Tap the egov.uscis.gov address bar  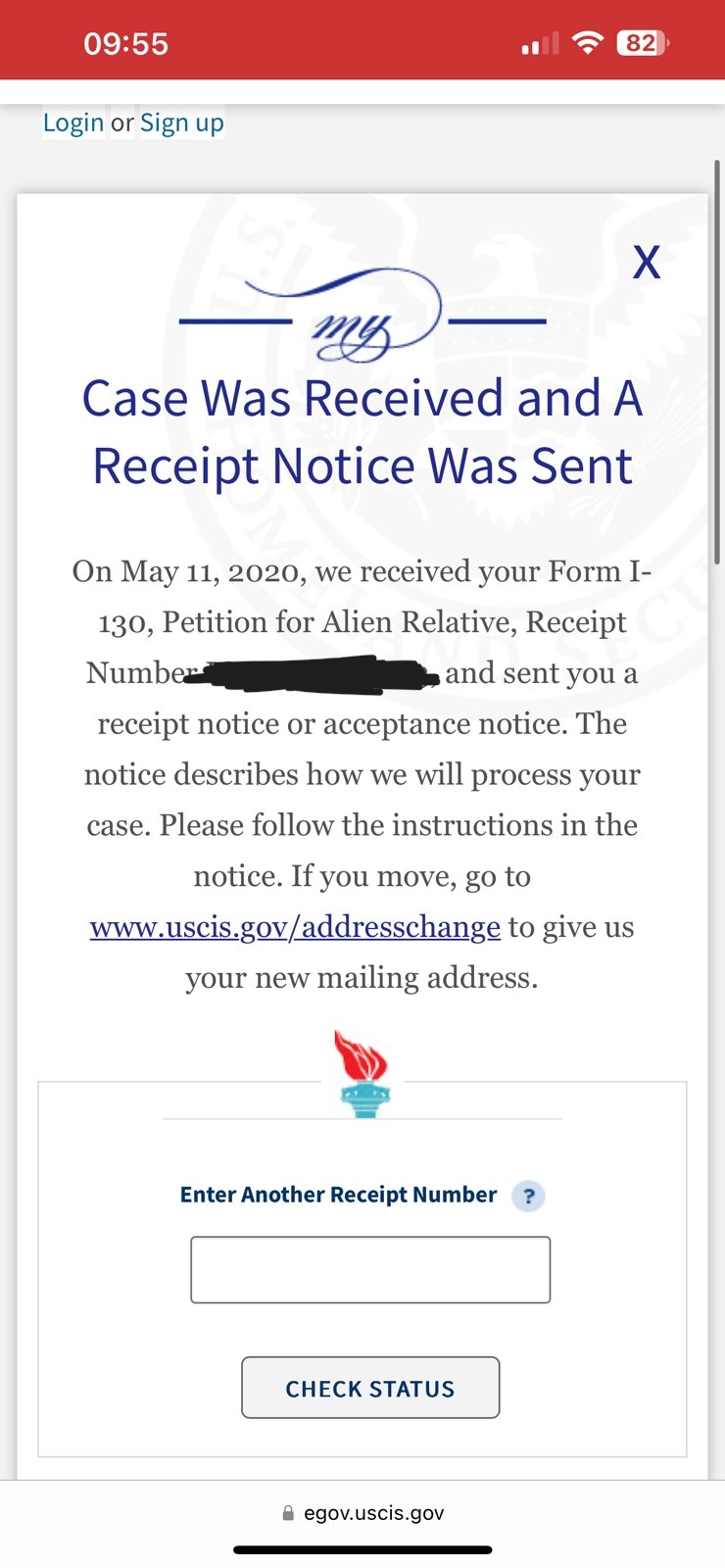[362, 1513]
